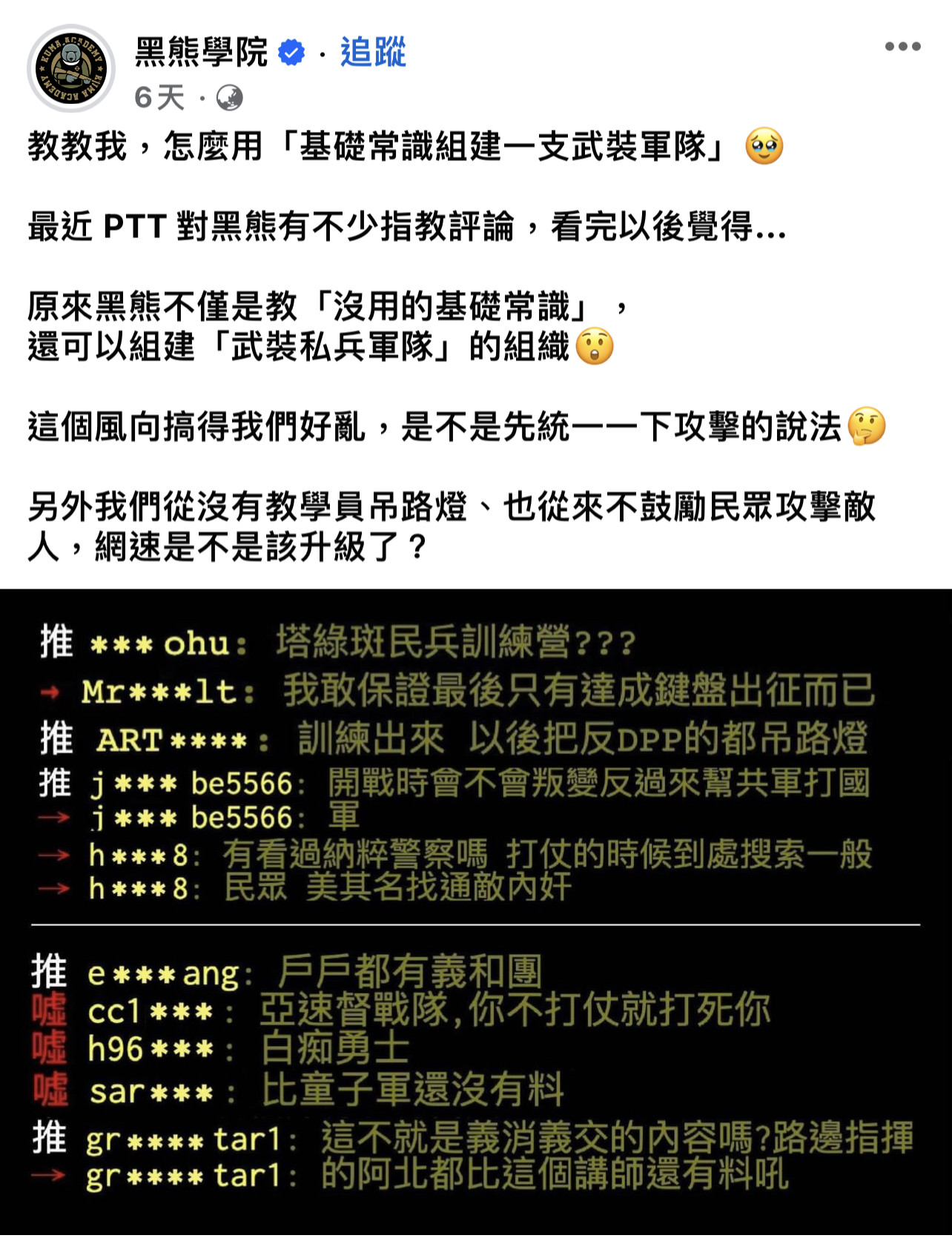Open the post's three-dot options menu
The width and height of the screenshot is (952, 1241).
click(902, 47)
